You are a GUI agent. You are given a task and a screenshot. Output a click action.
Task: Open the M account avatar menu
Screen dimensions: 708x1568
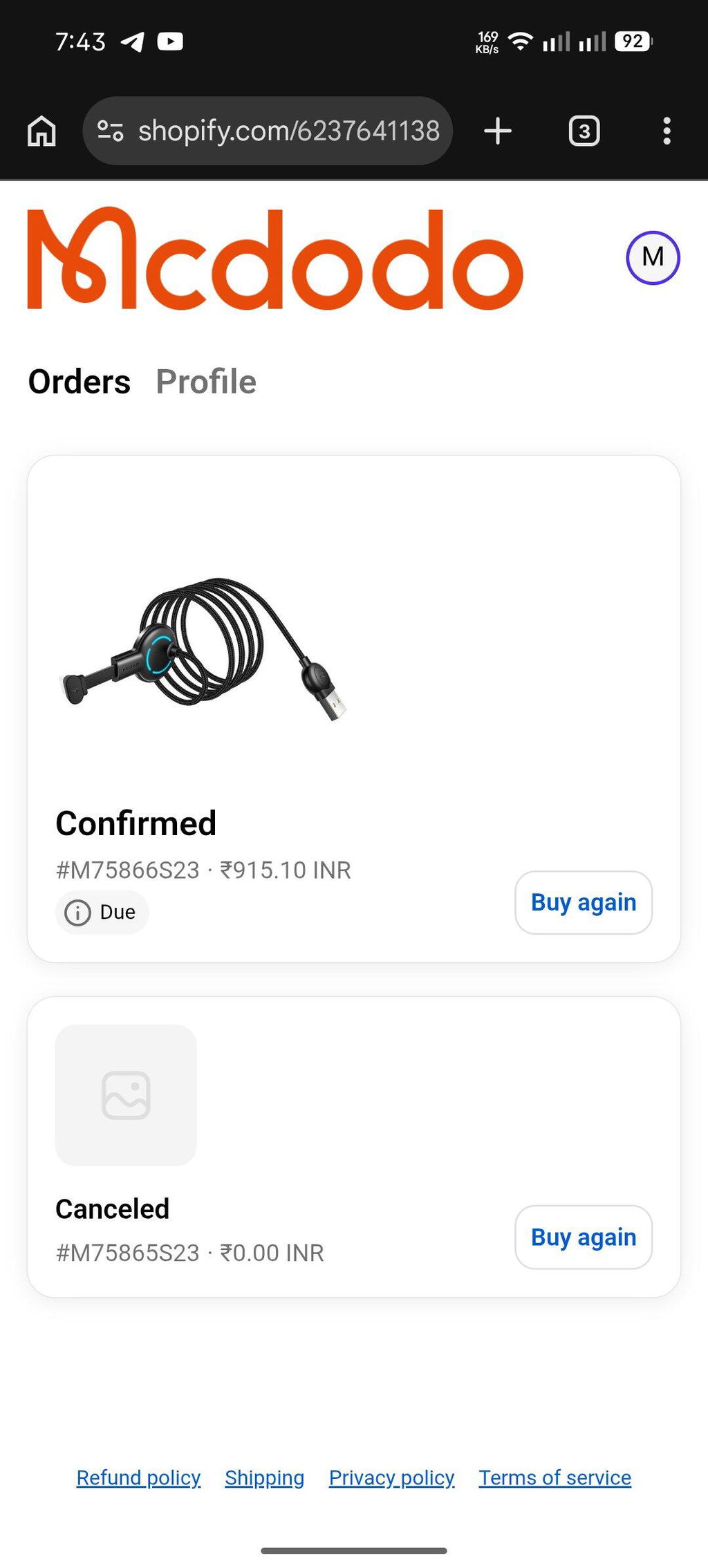pyautogui.click(x=653, y=257)
